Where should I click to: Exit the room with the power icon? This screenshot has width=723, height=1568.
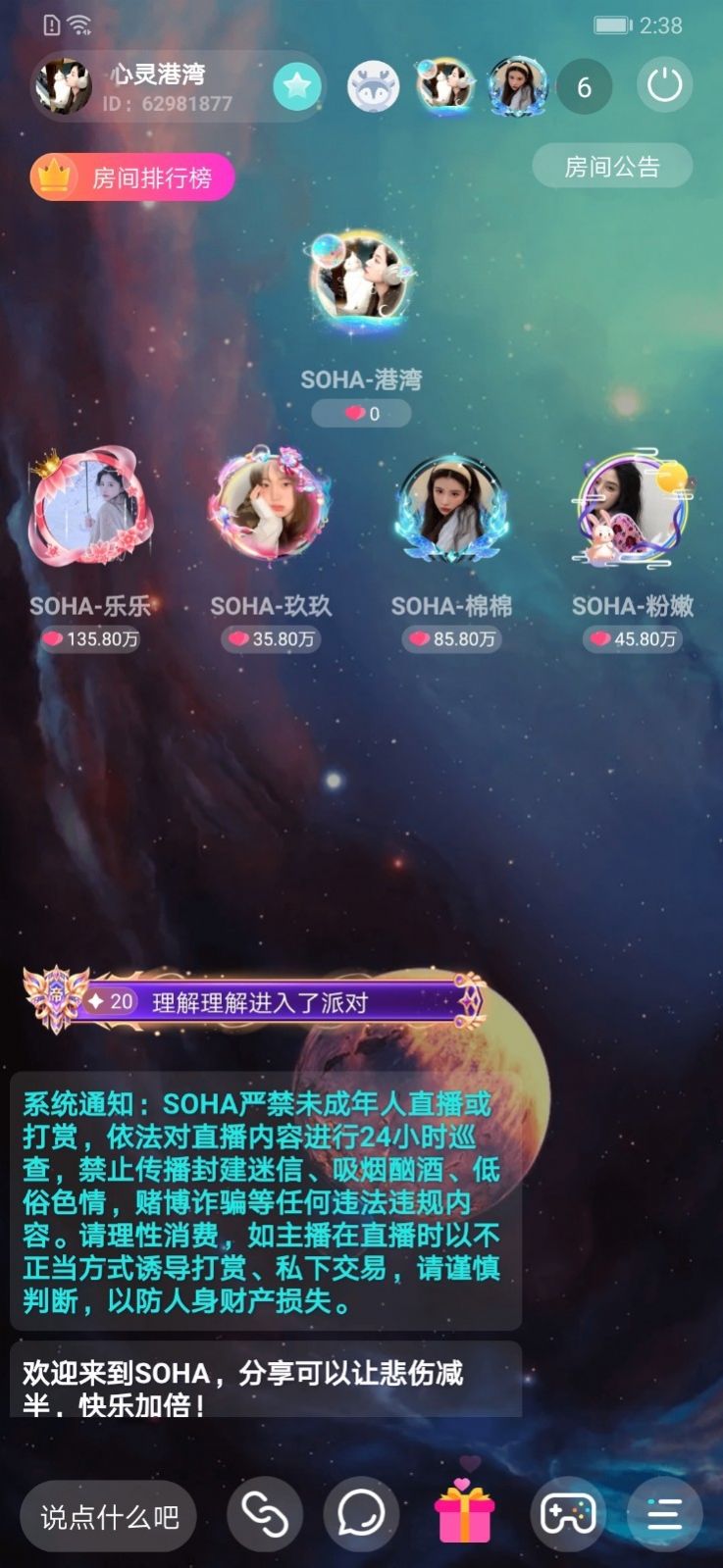coord(664,86)
